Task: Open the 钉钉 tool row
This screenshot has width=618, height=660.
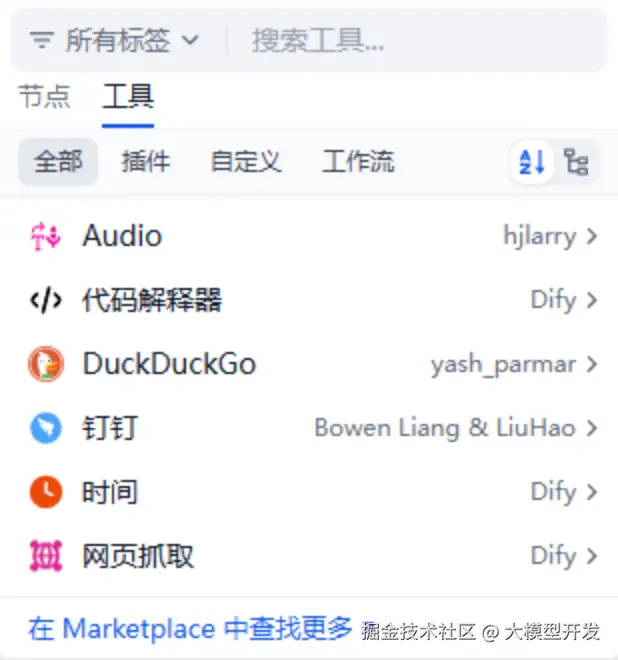Action: pyautogui.click(x=310, y=428)
